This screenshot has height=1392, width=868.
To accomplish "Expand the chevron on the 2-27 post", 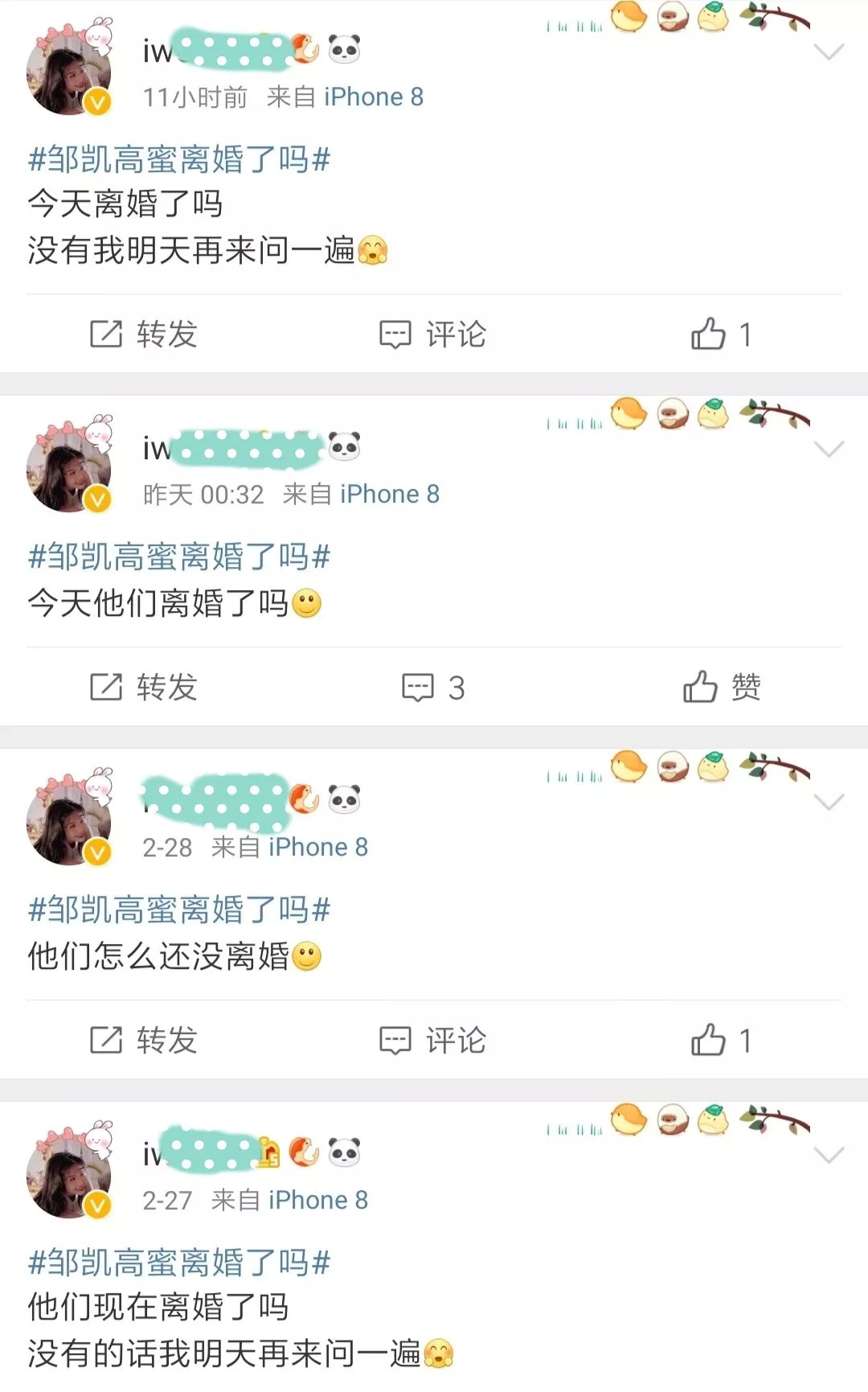I will coord(829,1156).
